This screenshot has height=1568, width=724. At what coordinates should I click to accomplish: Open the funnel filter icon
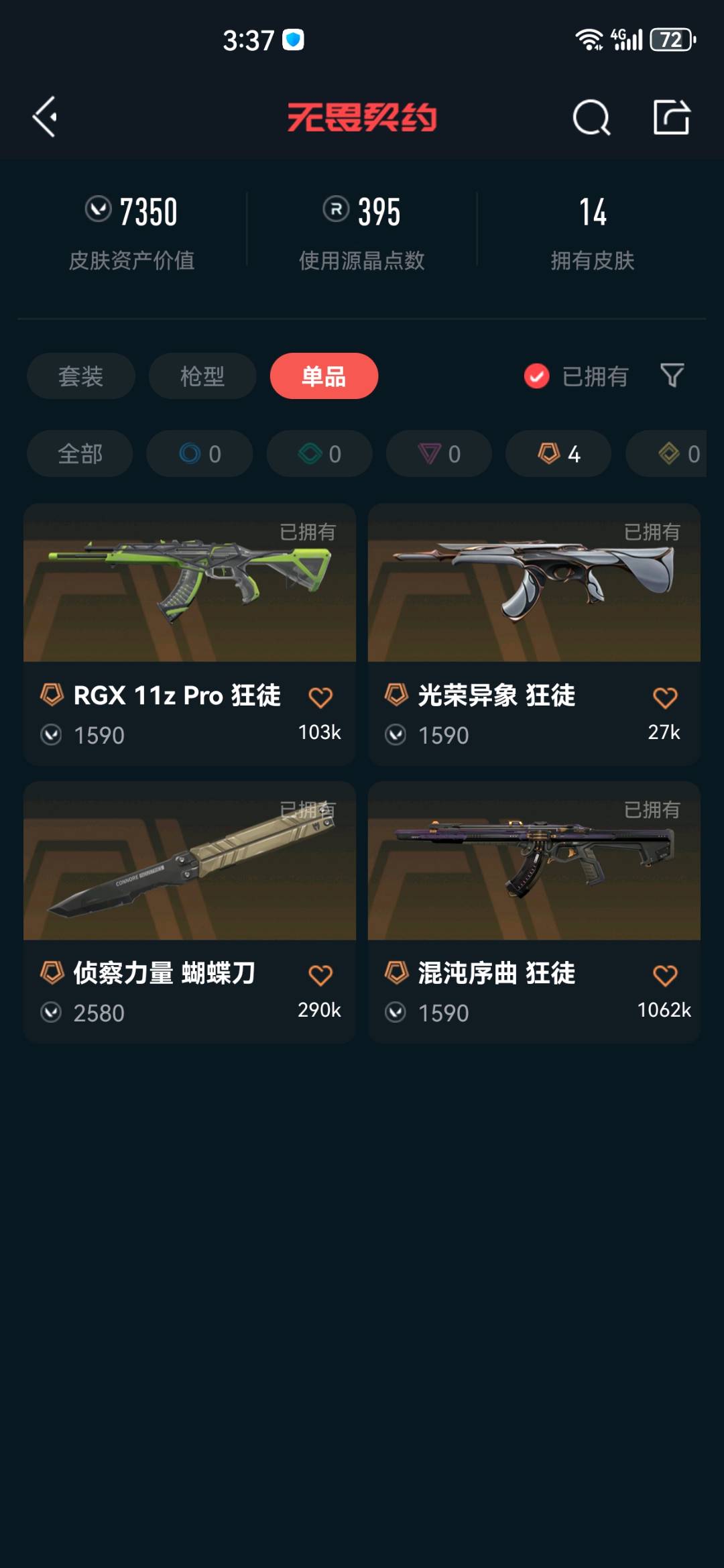coord(672,376)
